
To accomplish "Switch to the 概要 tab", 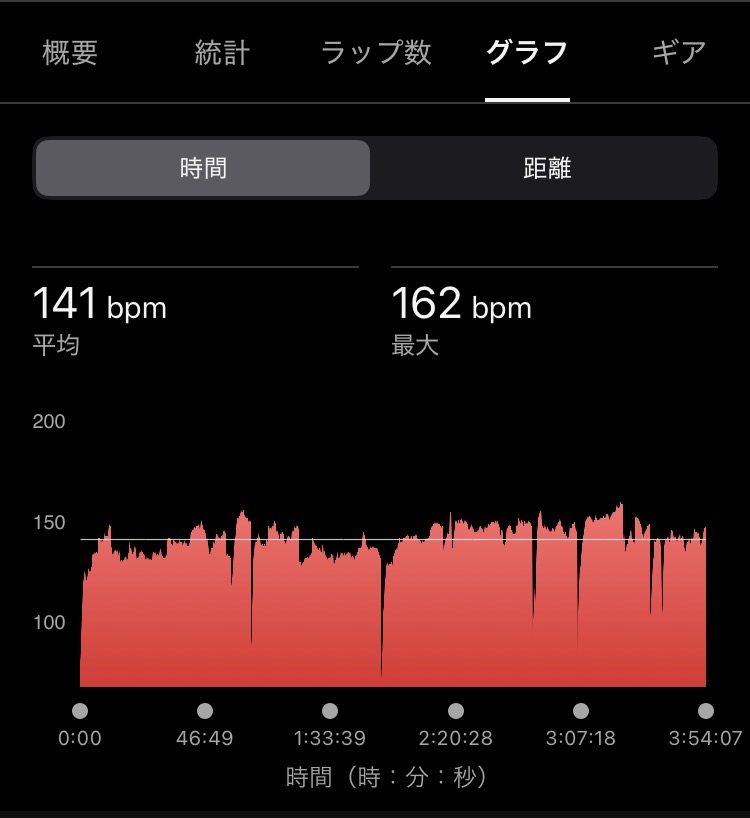I will tap(70, 53).
